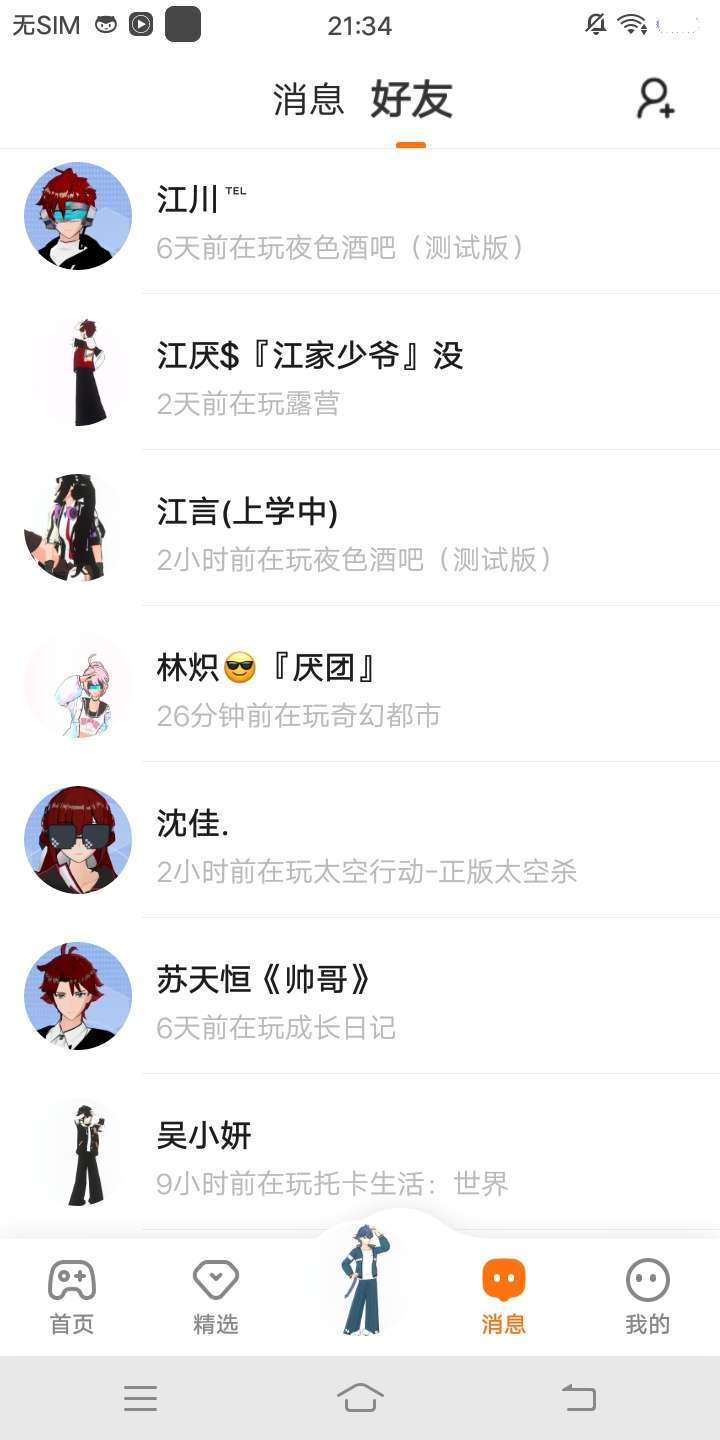The width and height of the screenshot is (720, 1440).
Task: Switch to the 消息 top tab
Action: [x=308, y=100]
